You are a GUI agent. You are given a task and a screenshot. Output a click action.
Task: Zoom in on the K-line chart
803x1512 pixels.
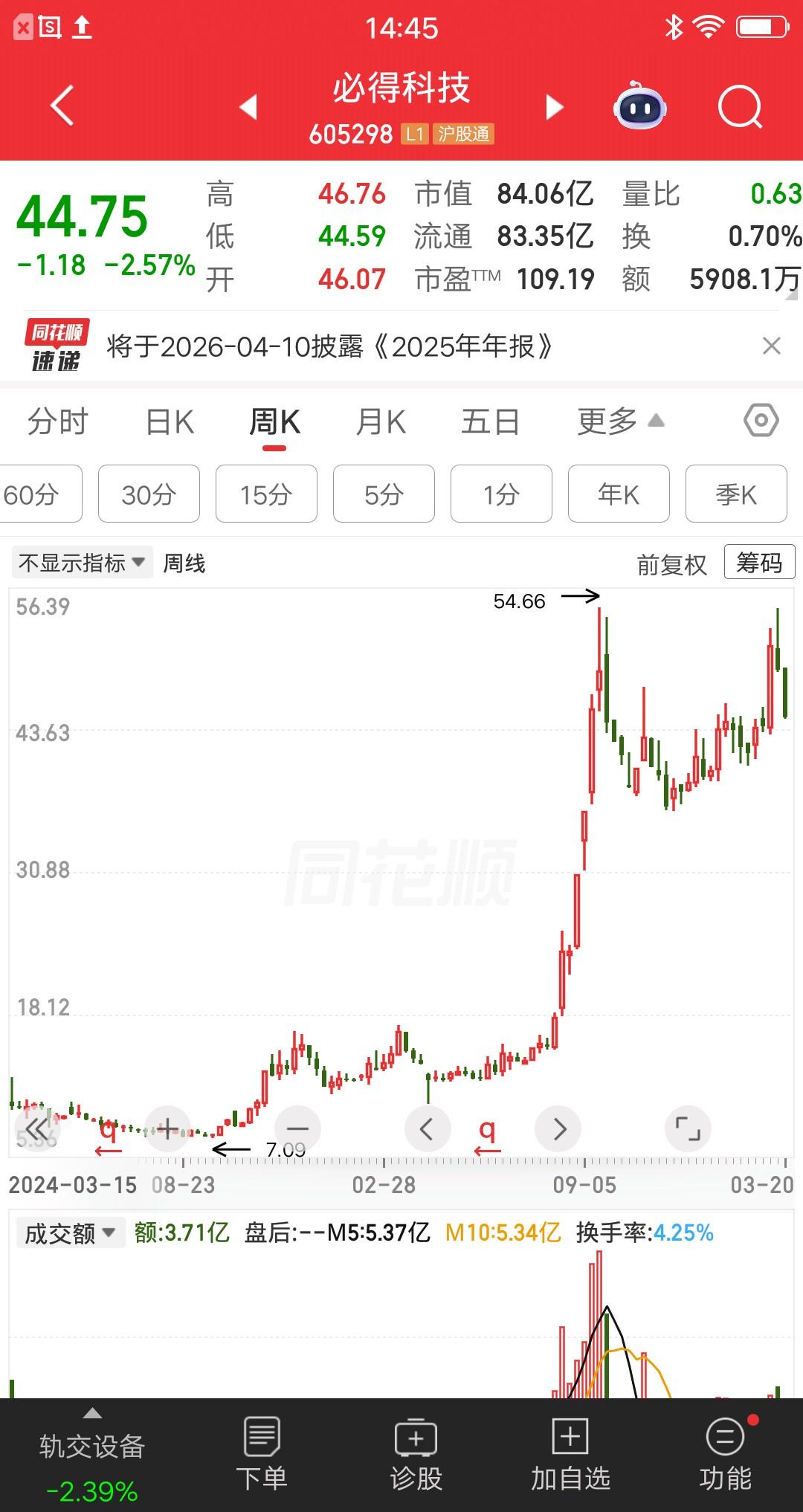[167, 1128]
